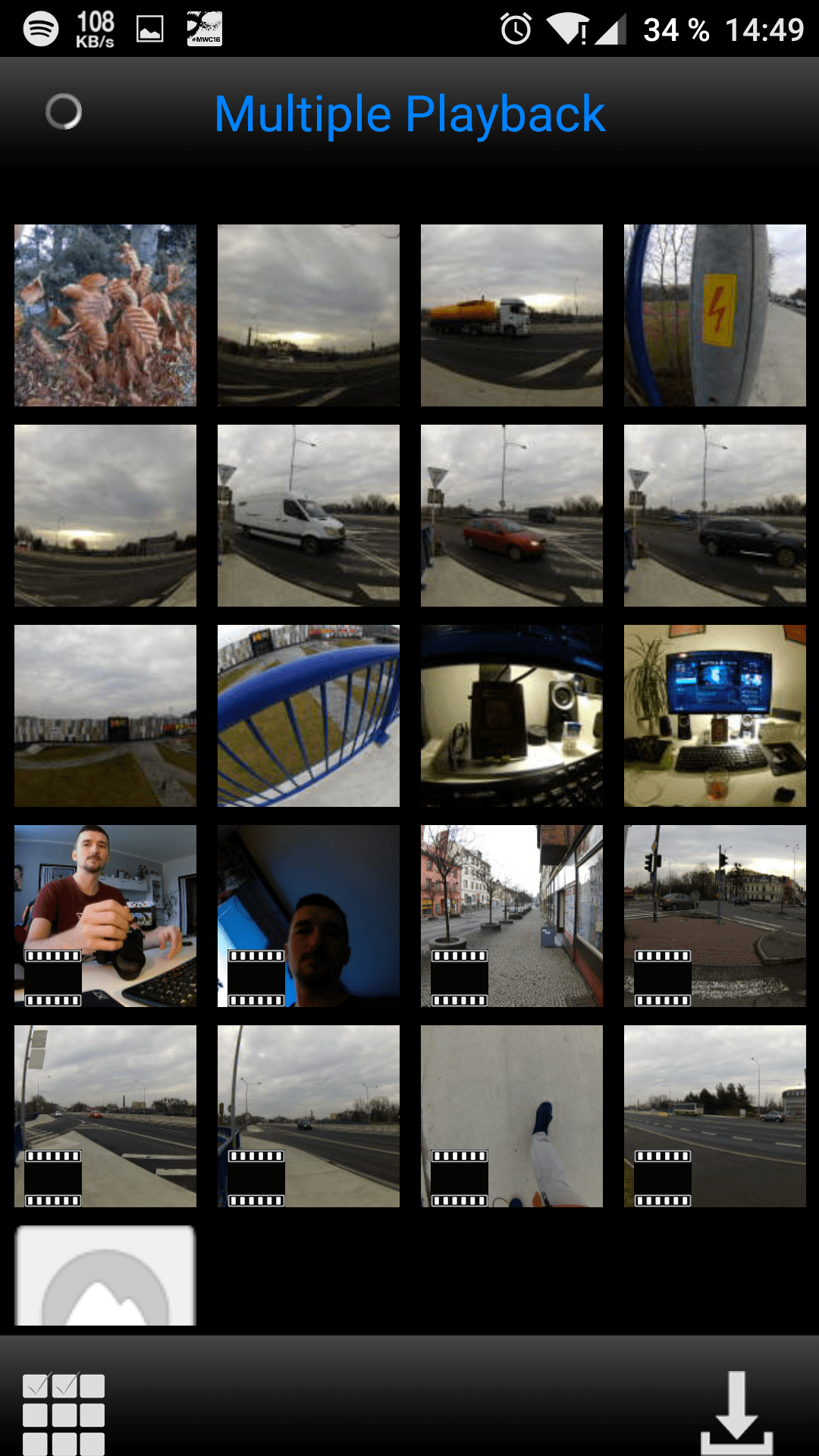Play the dark face selfie video
Screen dimensions: 819x1456
pos(309,916)
